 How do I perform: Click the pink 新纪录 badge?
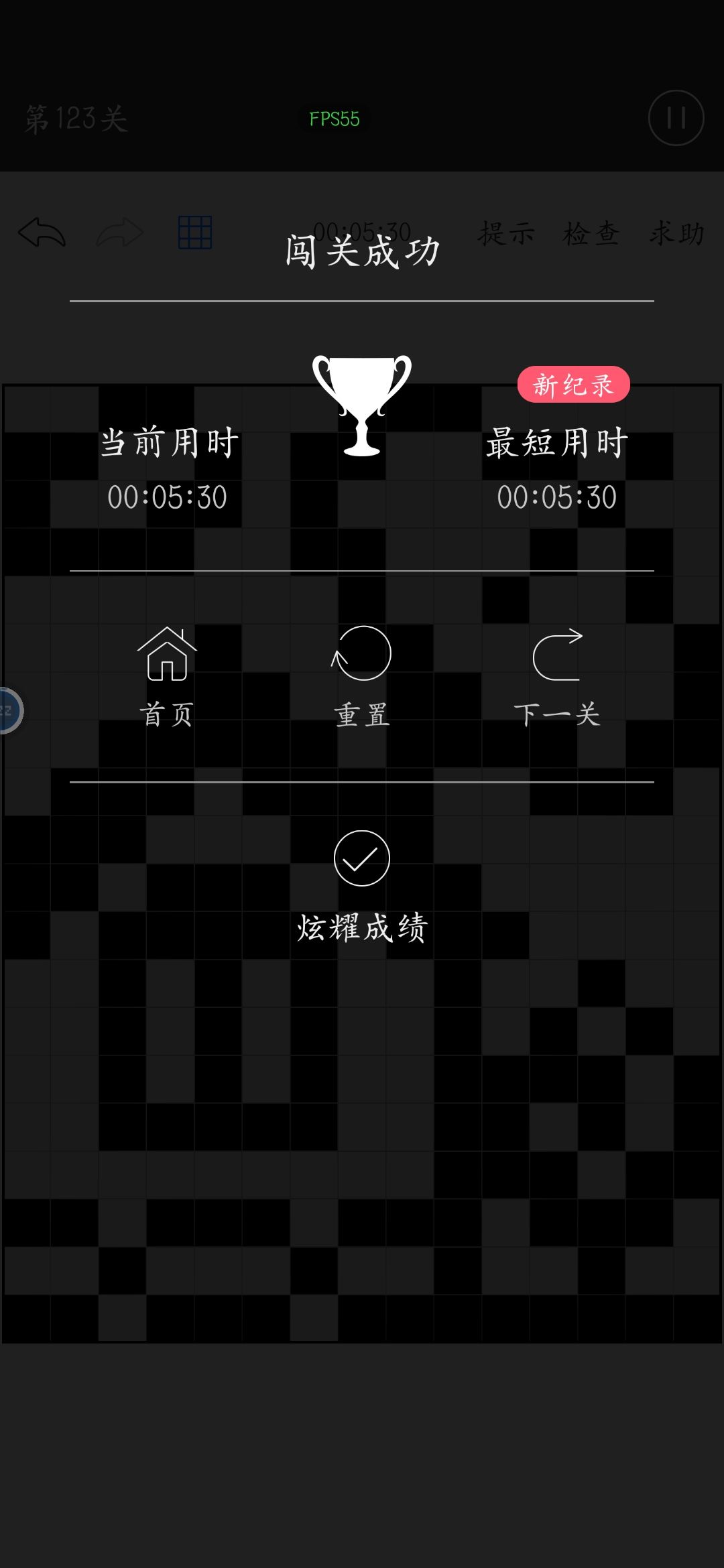[x=575, y=383]
